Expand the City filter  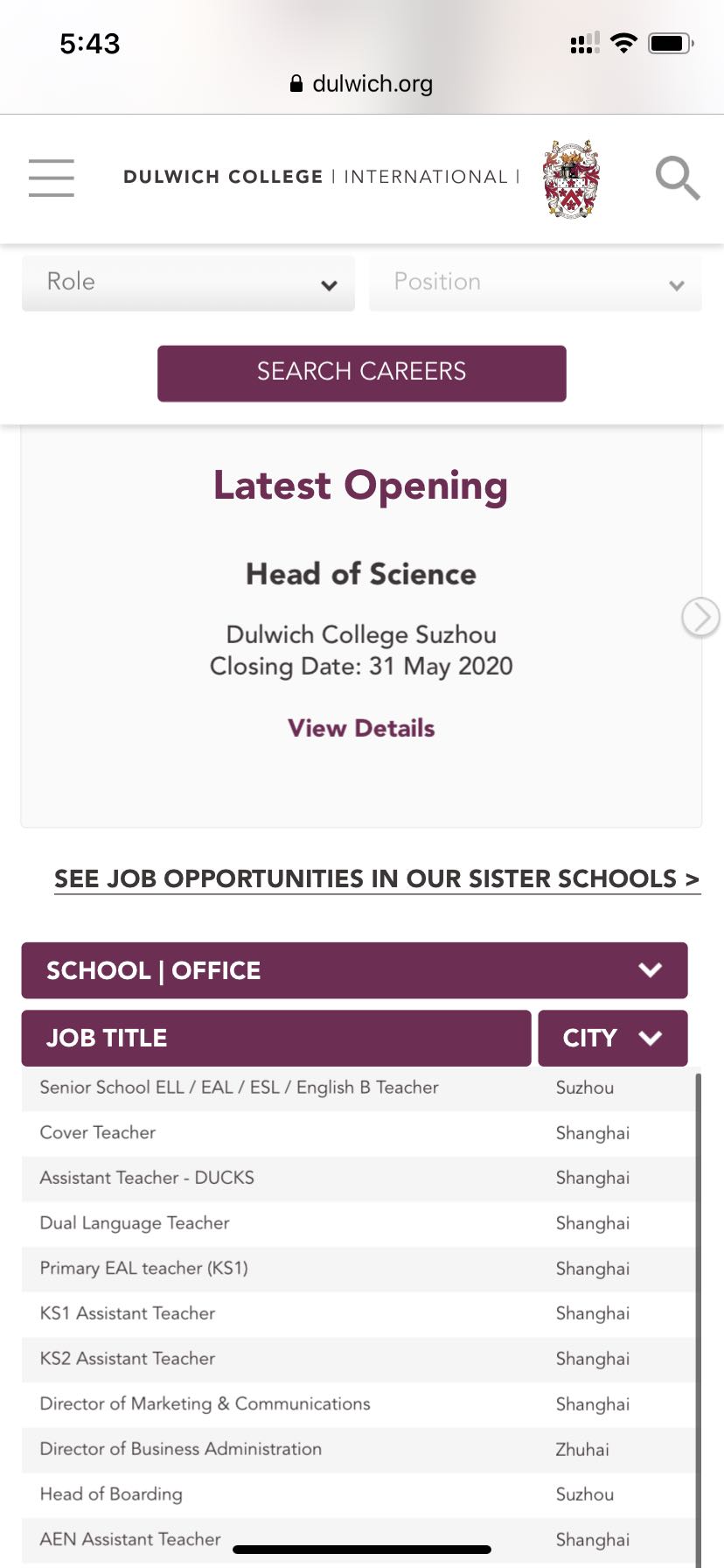pos(613,1038)
